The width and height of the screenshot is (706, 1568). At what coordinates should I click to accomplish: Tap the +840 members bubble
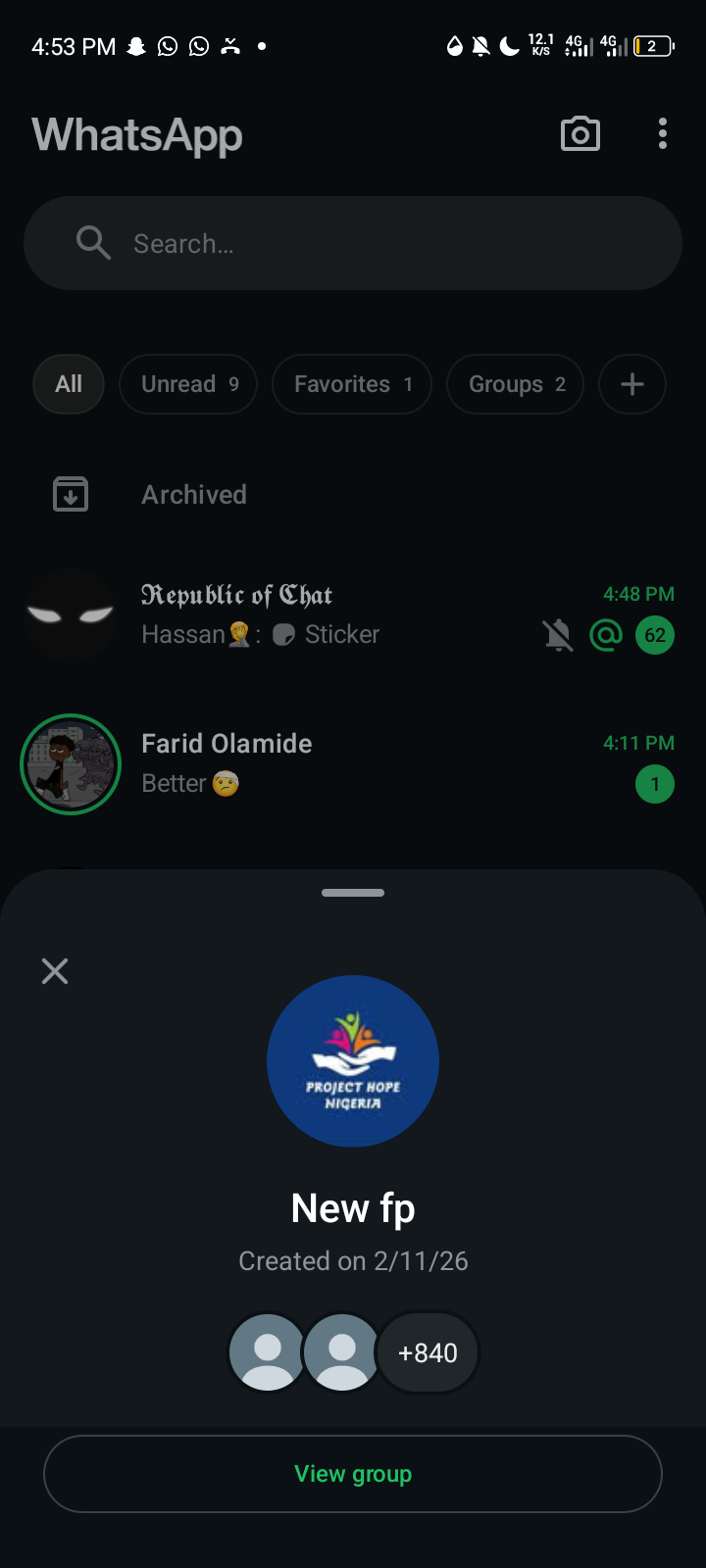pos(428,1352)
